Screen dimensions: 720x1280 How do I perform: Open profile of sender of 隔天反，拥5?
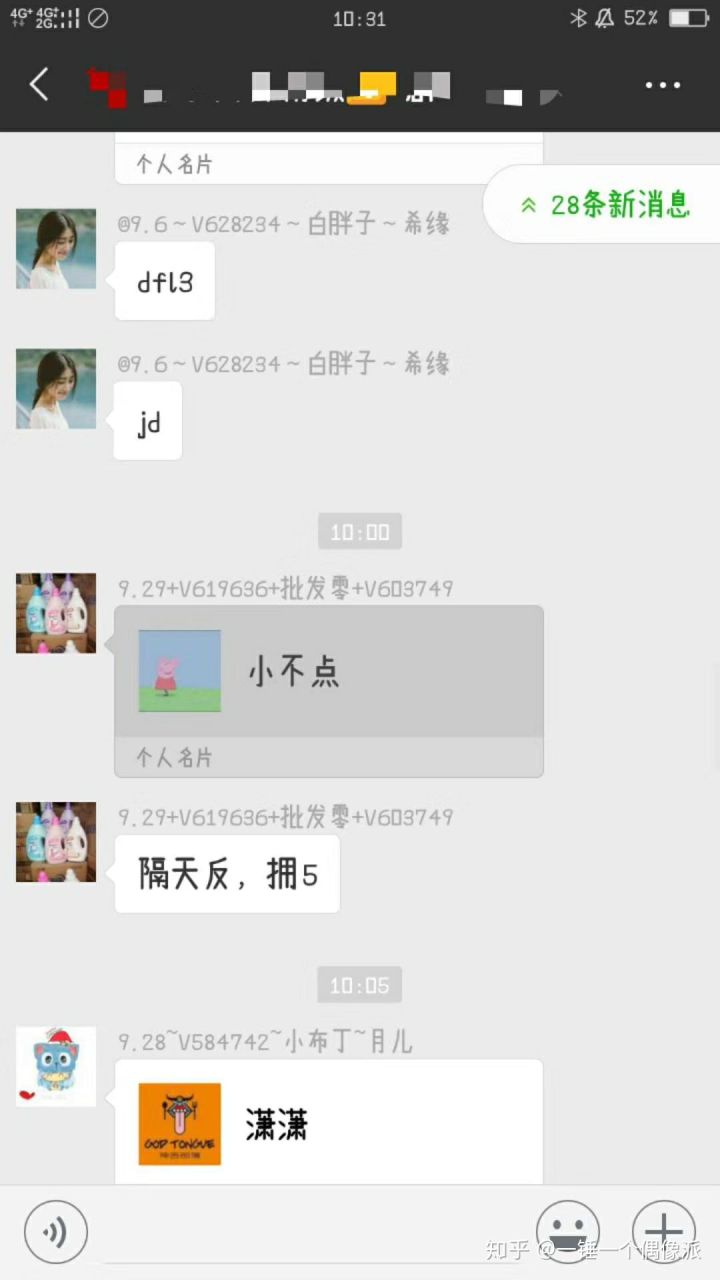(x=56, y=842)
